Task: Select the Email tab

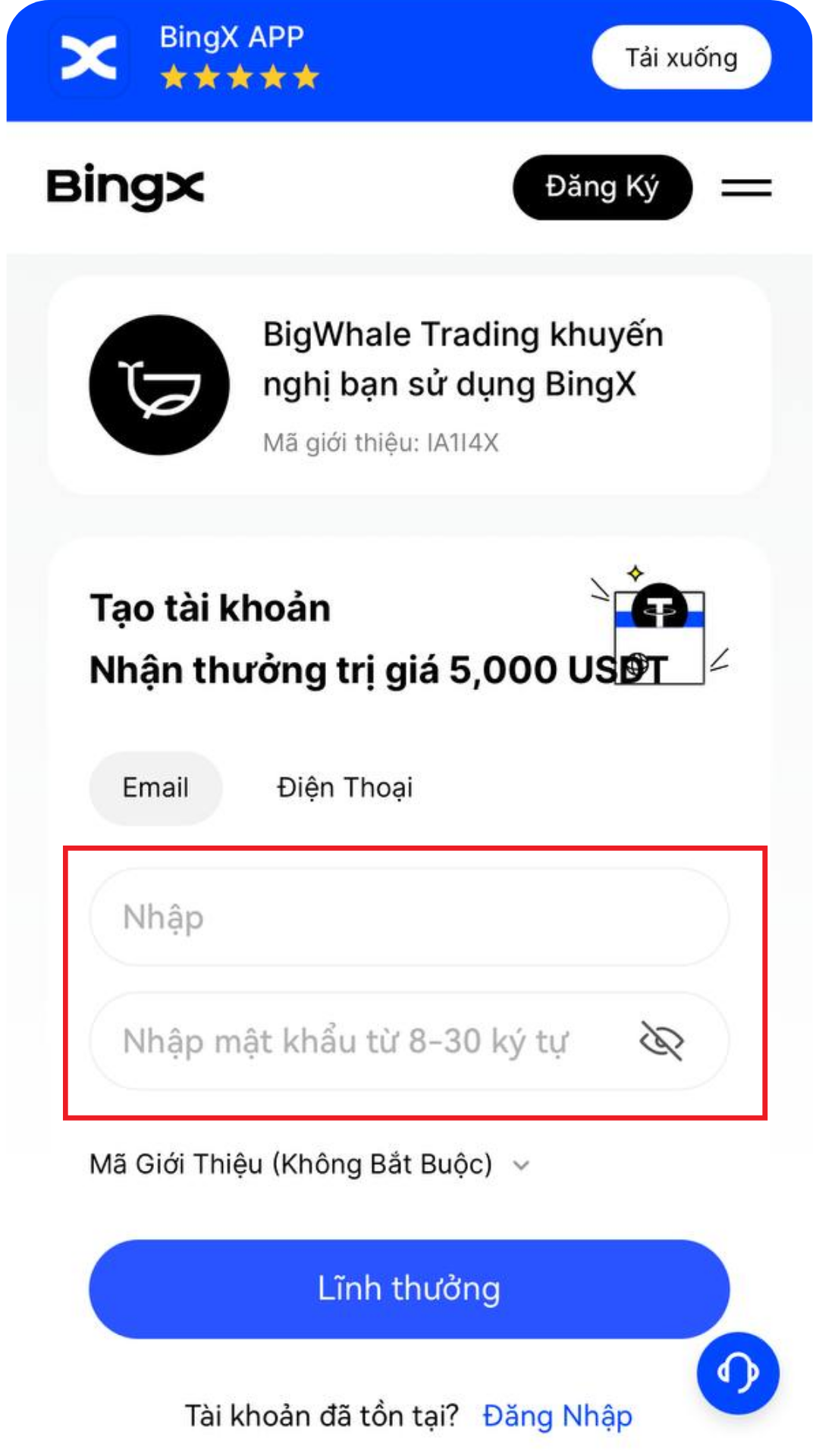Action: 155,788
